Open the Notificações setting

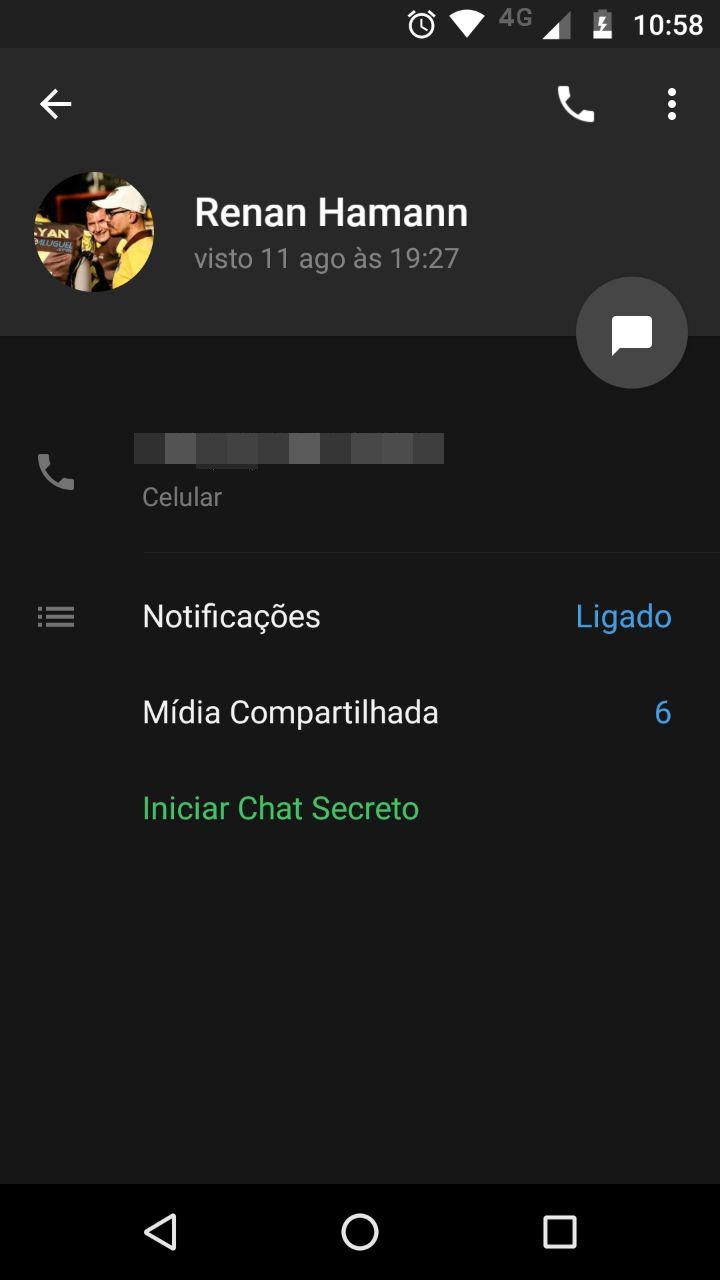pyautogui.click(x=360, y=616)
